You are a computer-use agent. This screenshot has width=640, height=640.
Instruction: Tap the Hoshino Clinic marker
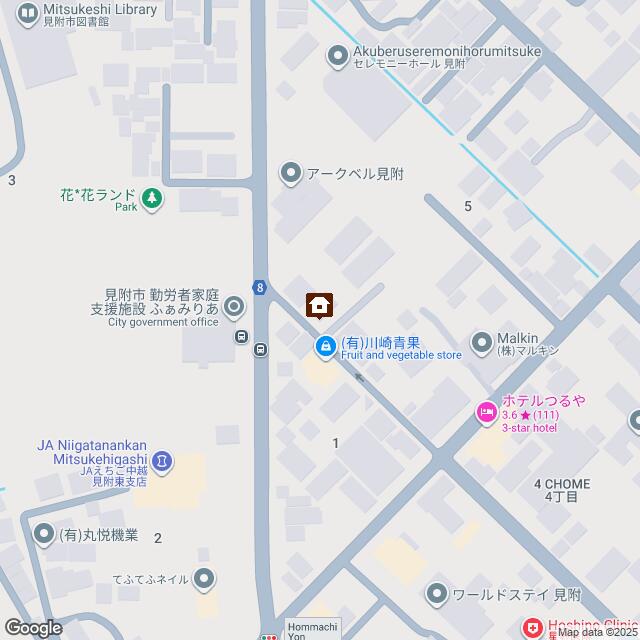pyautogui.click(x=532, y=627)
